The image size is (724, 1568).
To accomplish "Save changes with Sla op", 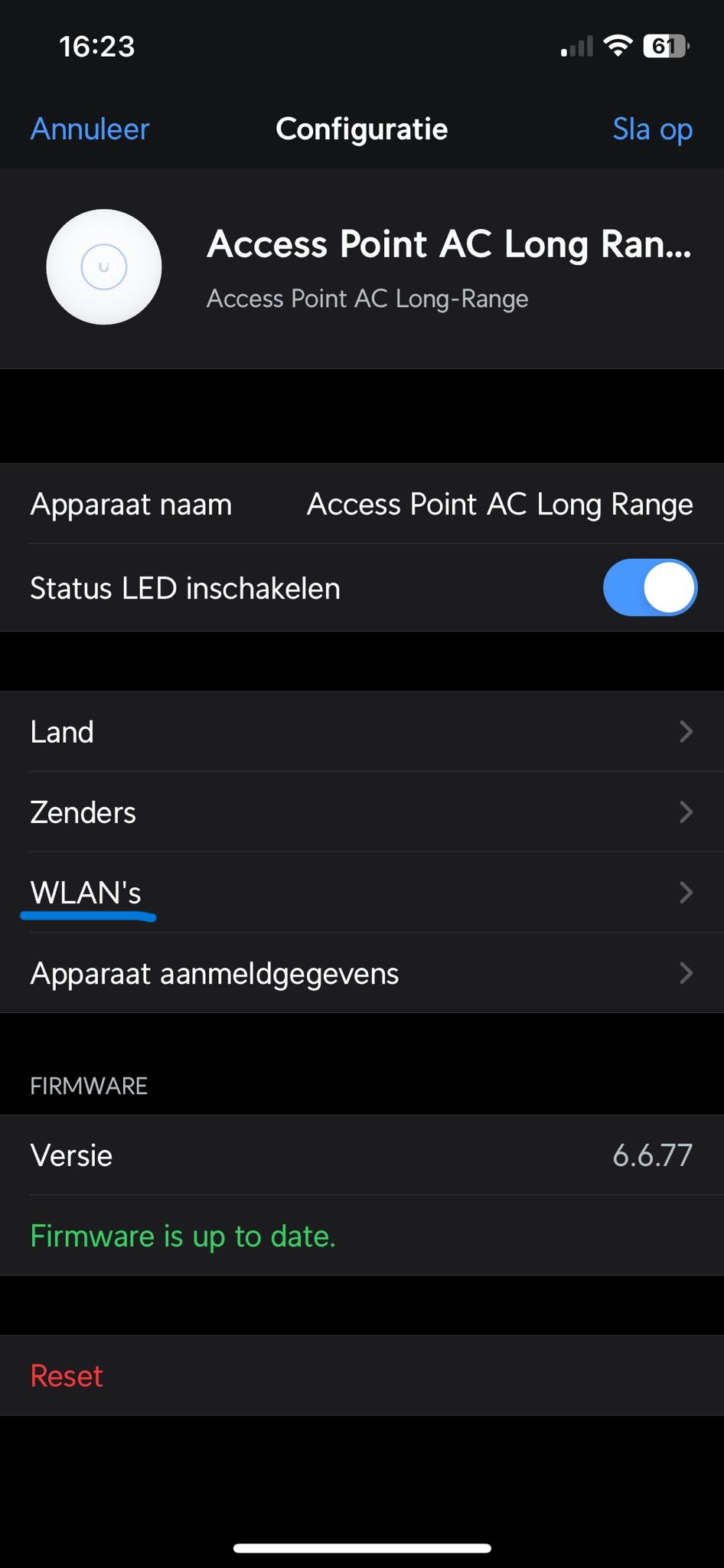I will (x=652, y=129).
